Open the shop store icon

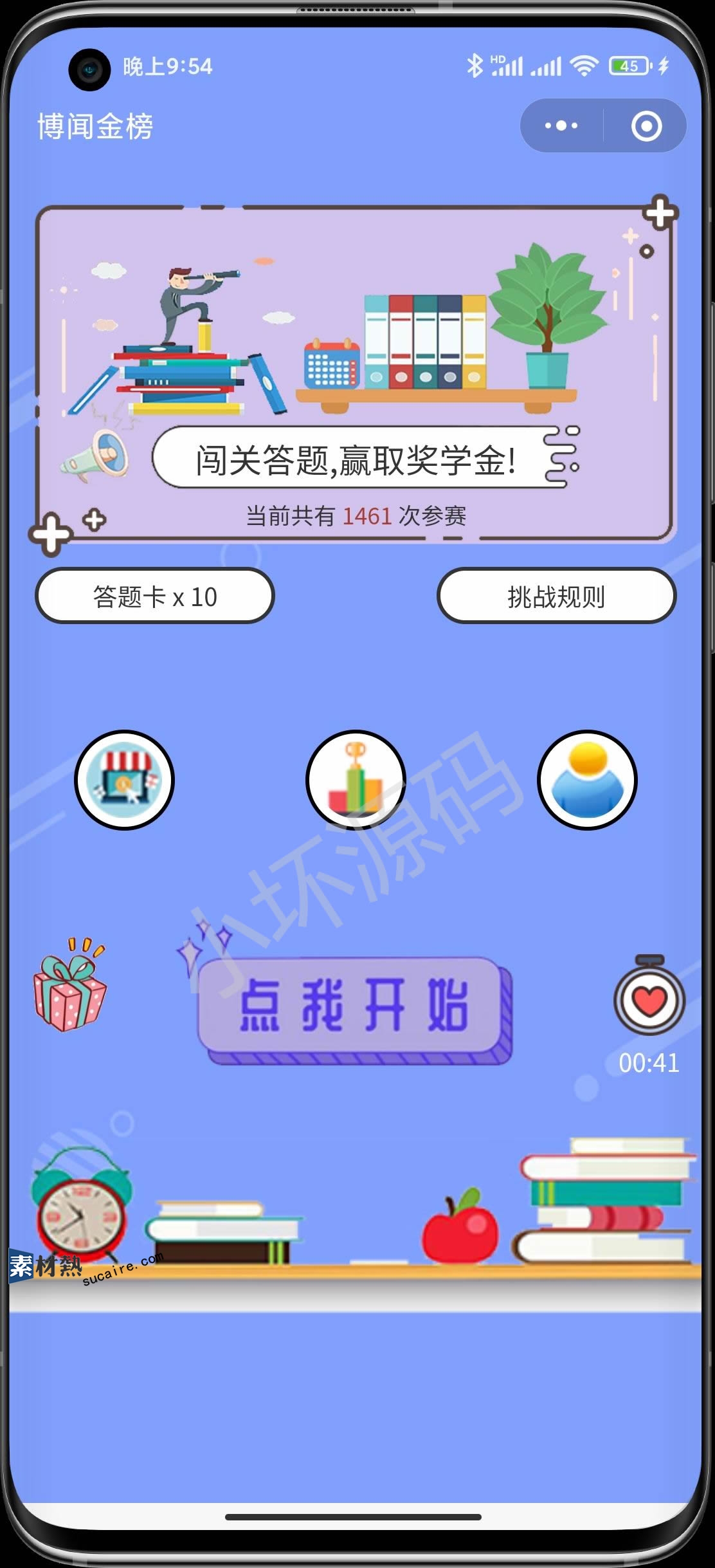pyautogui.click(x=124, y=780)
